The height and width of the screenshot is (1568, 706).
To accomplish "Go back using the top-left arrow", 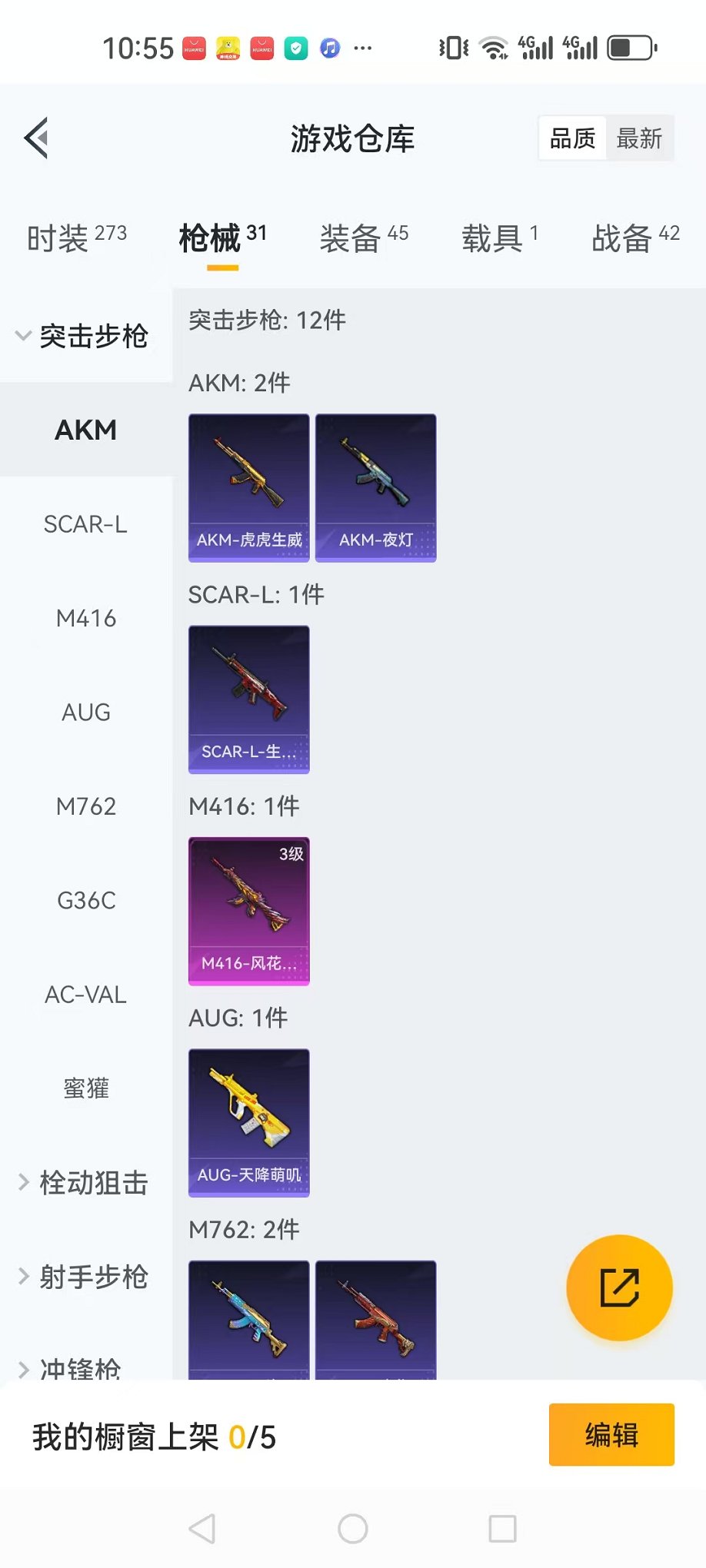I will coord(36,138).
